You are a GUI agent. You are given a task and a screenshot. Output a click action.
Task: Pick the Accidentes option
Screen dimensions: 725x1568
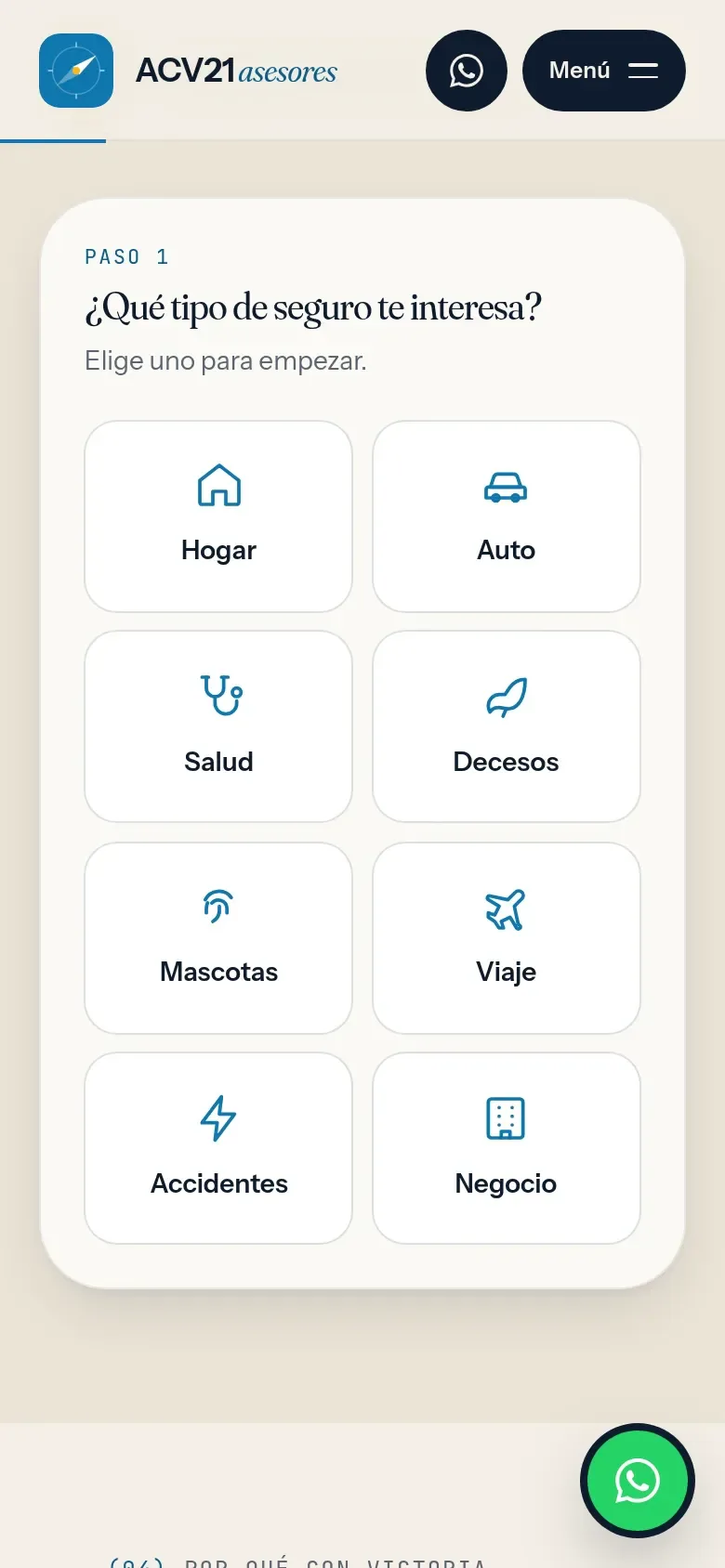tap(218, 1148)
